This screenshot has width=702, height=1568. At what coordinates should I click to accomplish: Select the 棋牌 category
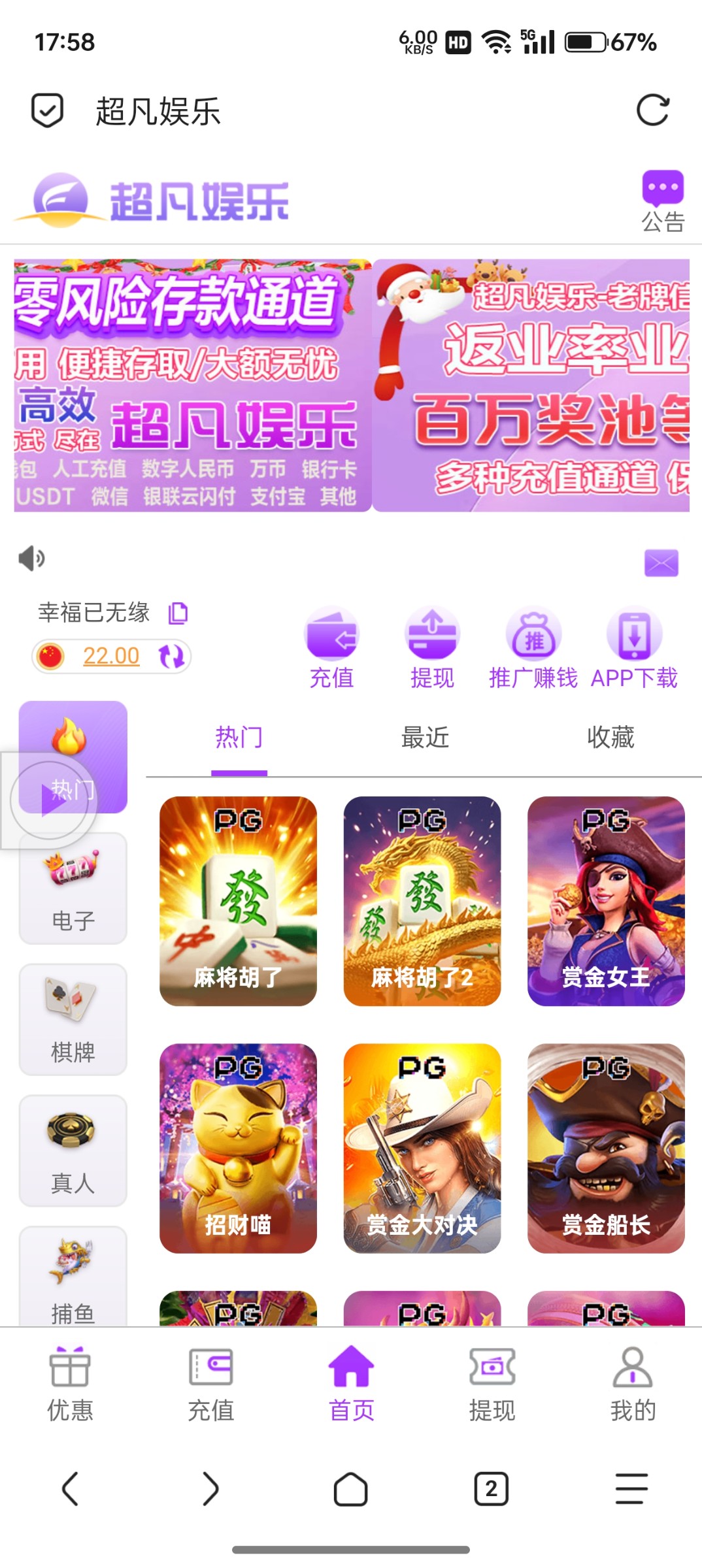click(73, 1019)
